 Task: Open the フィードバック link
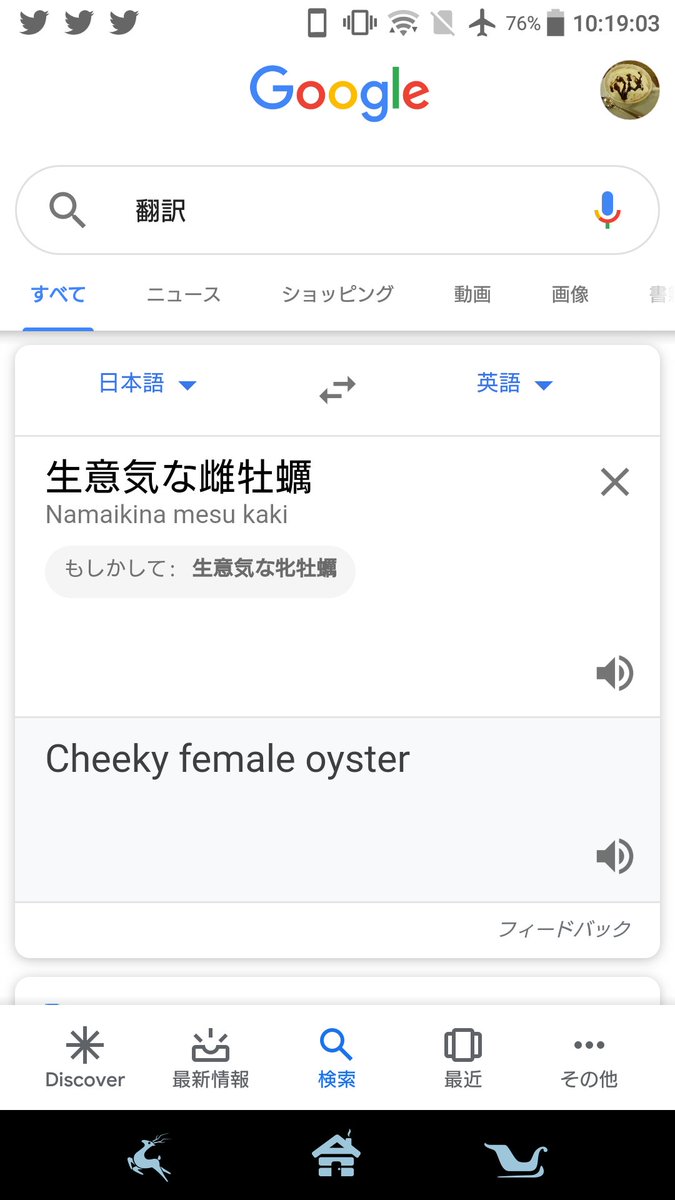coord(565,929)
